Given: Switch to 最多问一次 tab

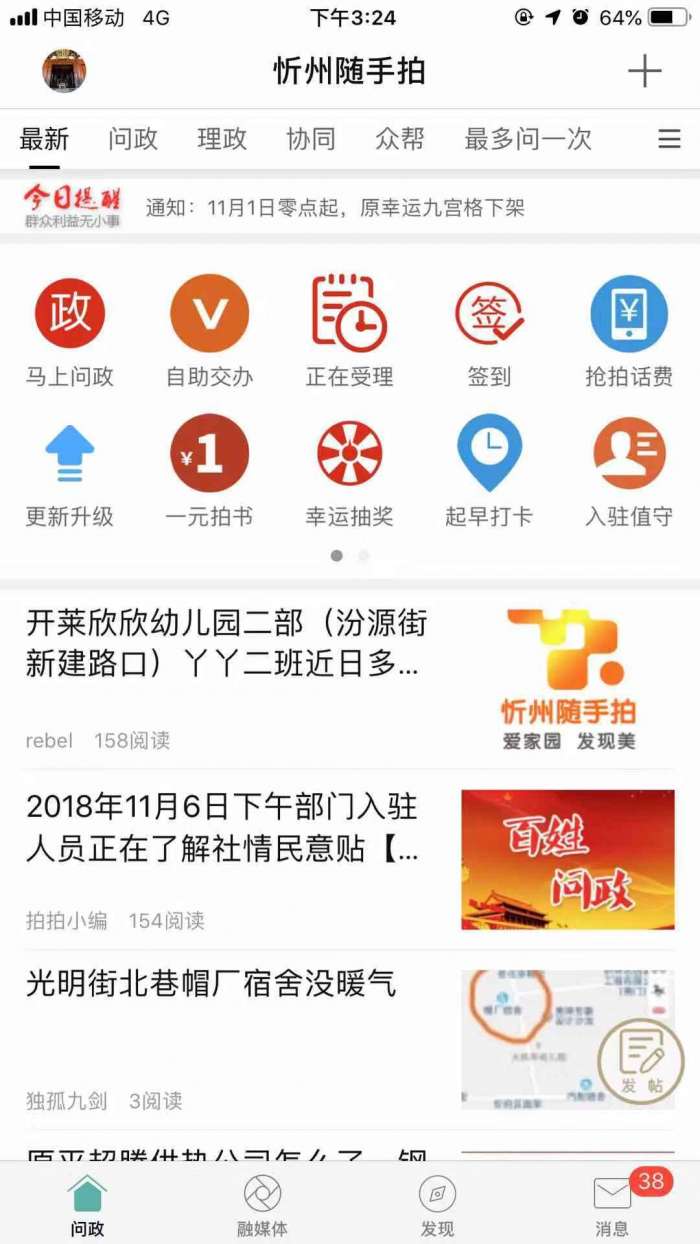Looking at the screenshot, I should pos(528,139).
